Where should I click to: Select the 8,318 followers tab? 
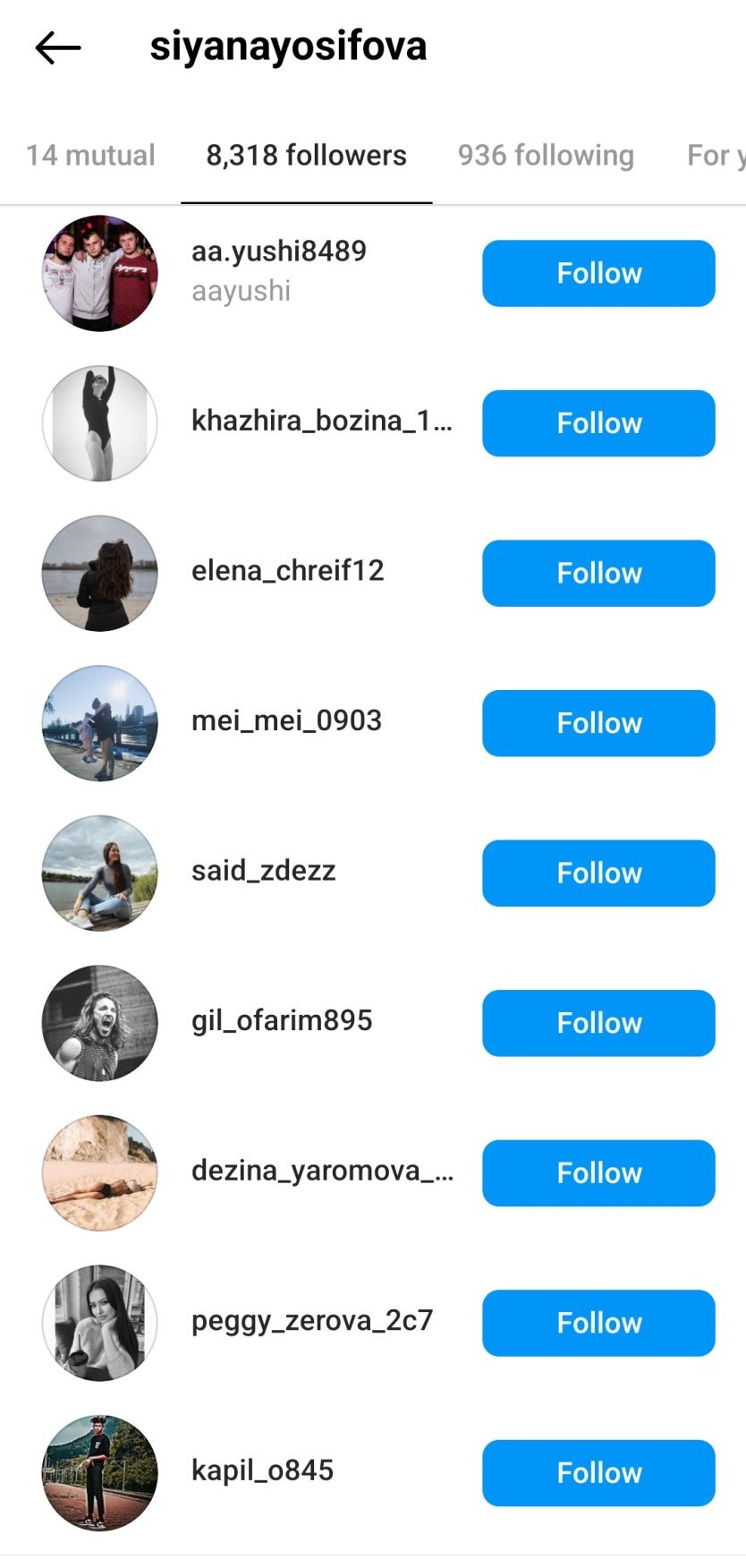coord(306,156)
